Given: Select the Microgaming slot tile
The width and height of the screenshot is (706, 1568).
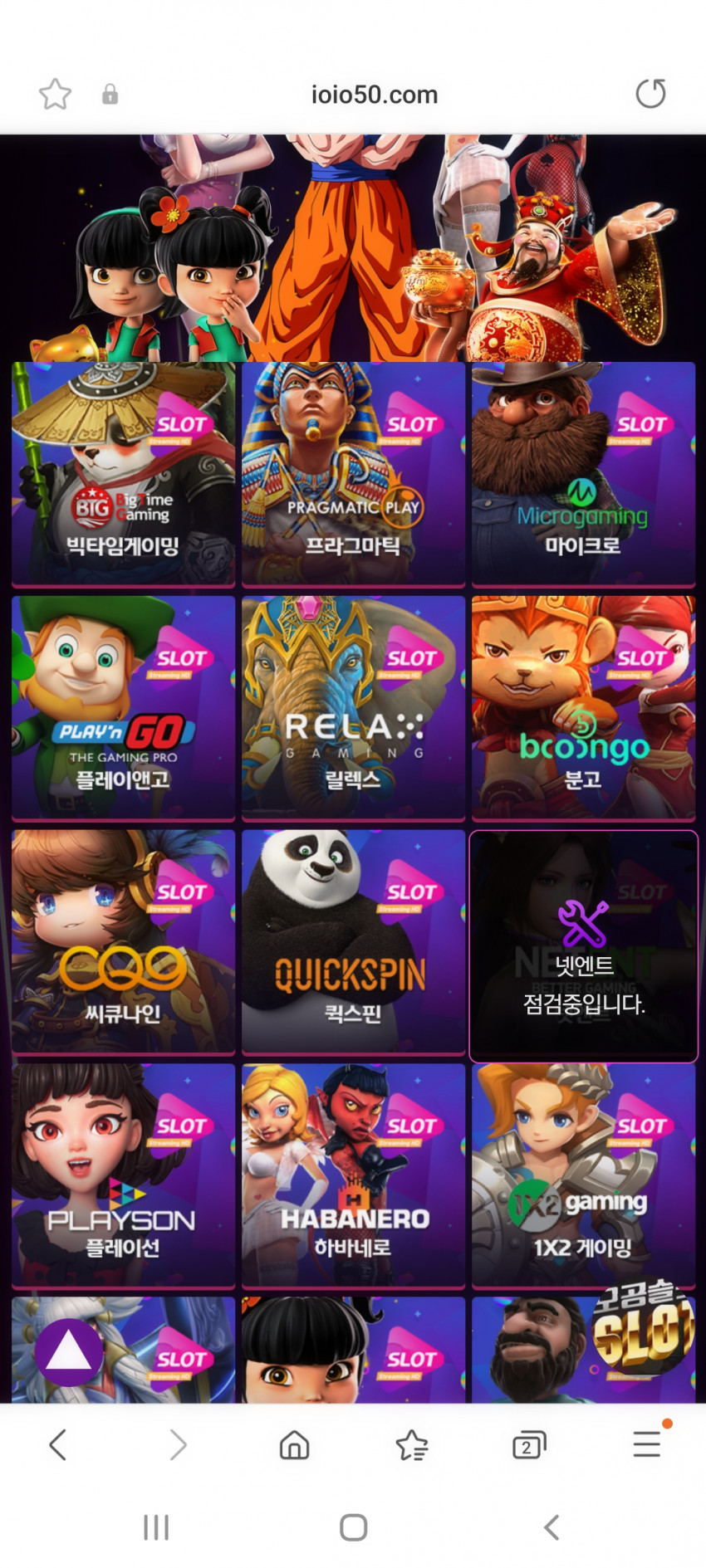Looking at the screenshot, I should [x=583, y=474].
